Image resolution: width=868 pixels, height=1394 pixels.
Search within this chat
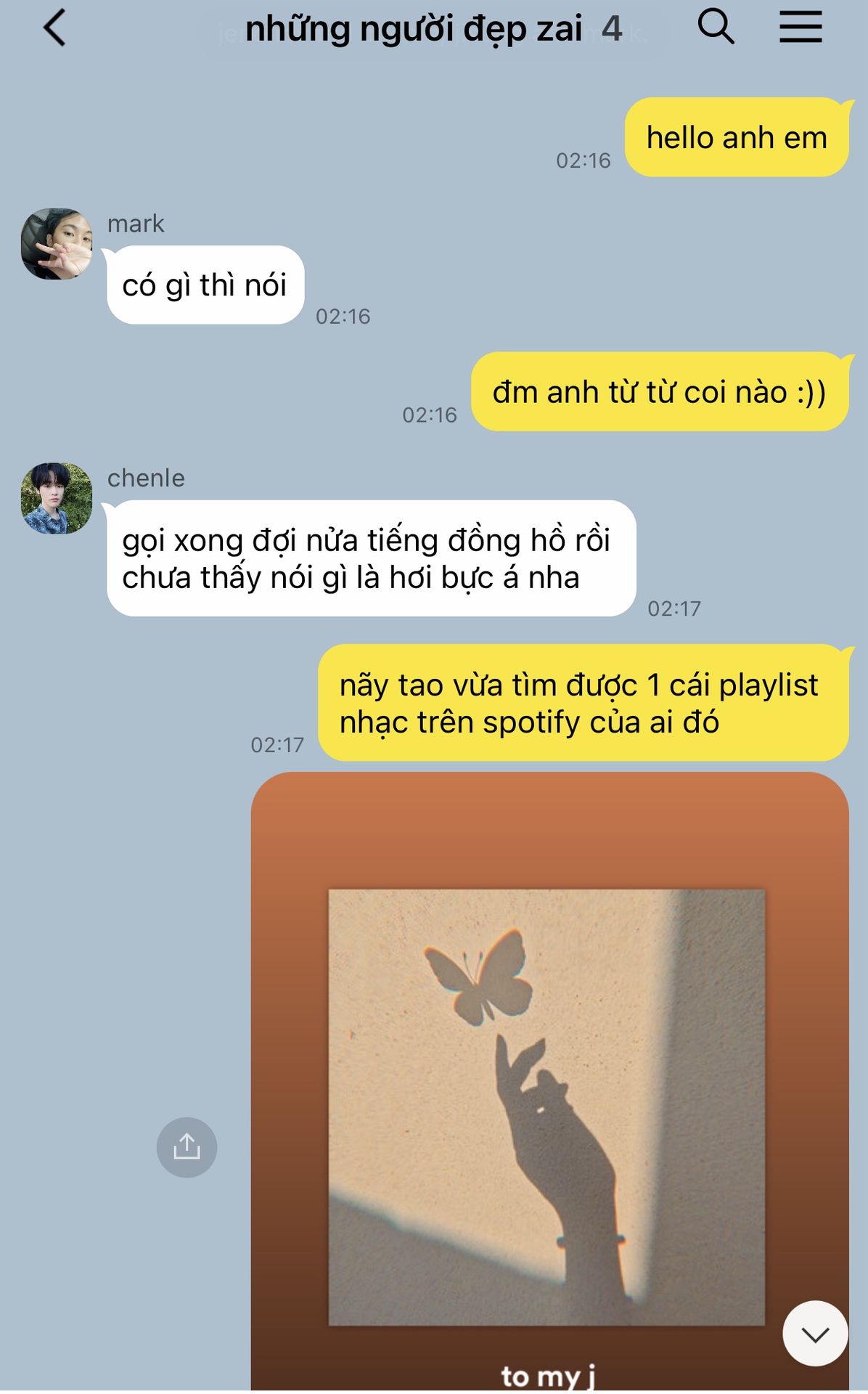[716, 28]
